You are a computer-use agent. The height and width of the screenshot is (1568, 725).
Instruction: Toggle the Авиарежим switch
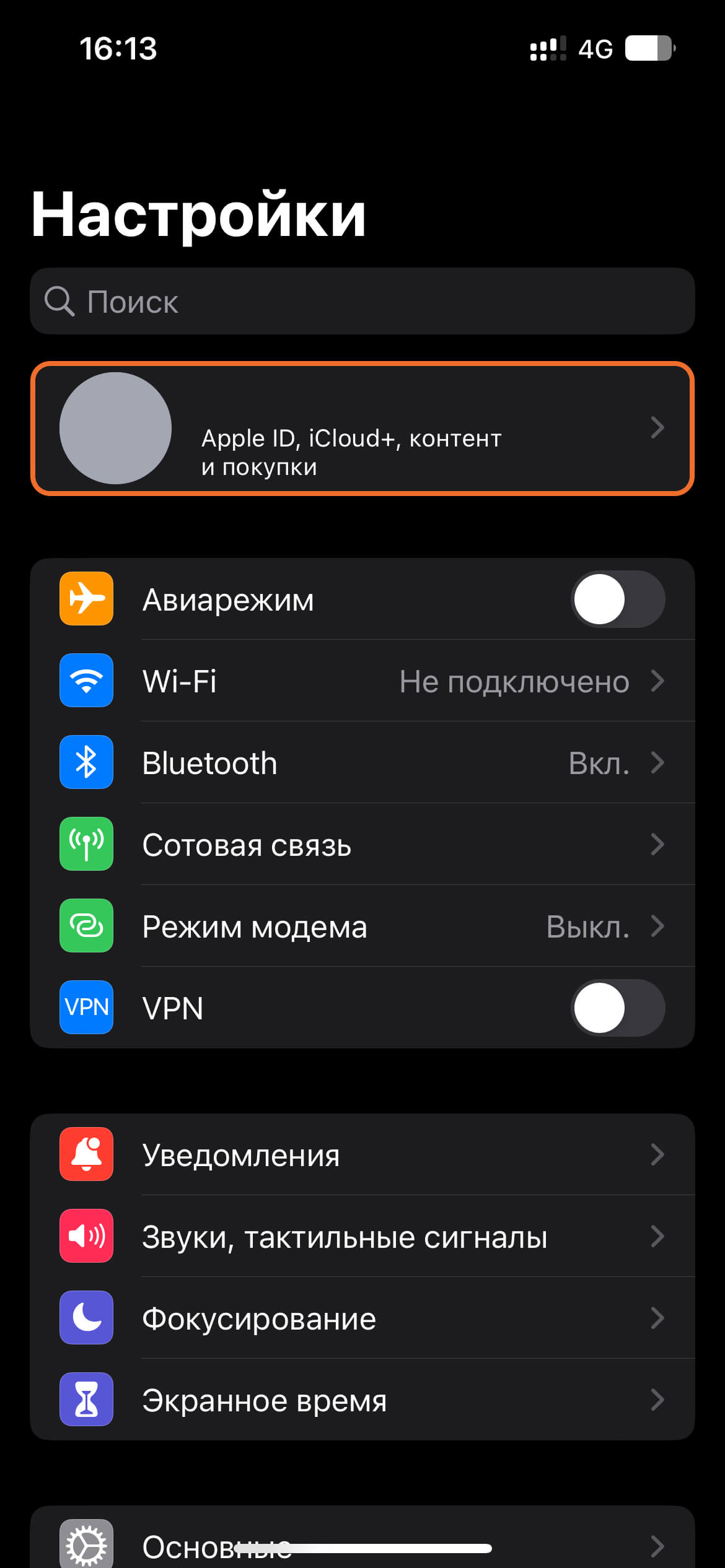pyautogui.click(x=617, y=599)
